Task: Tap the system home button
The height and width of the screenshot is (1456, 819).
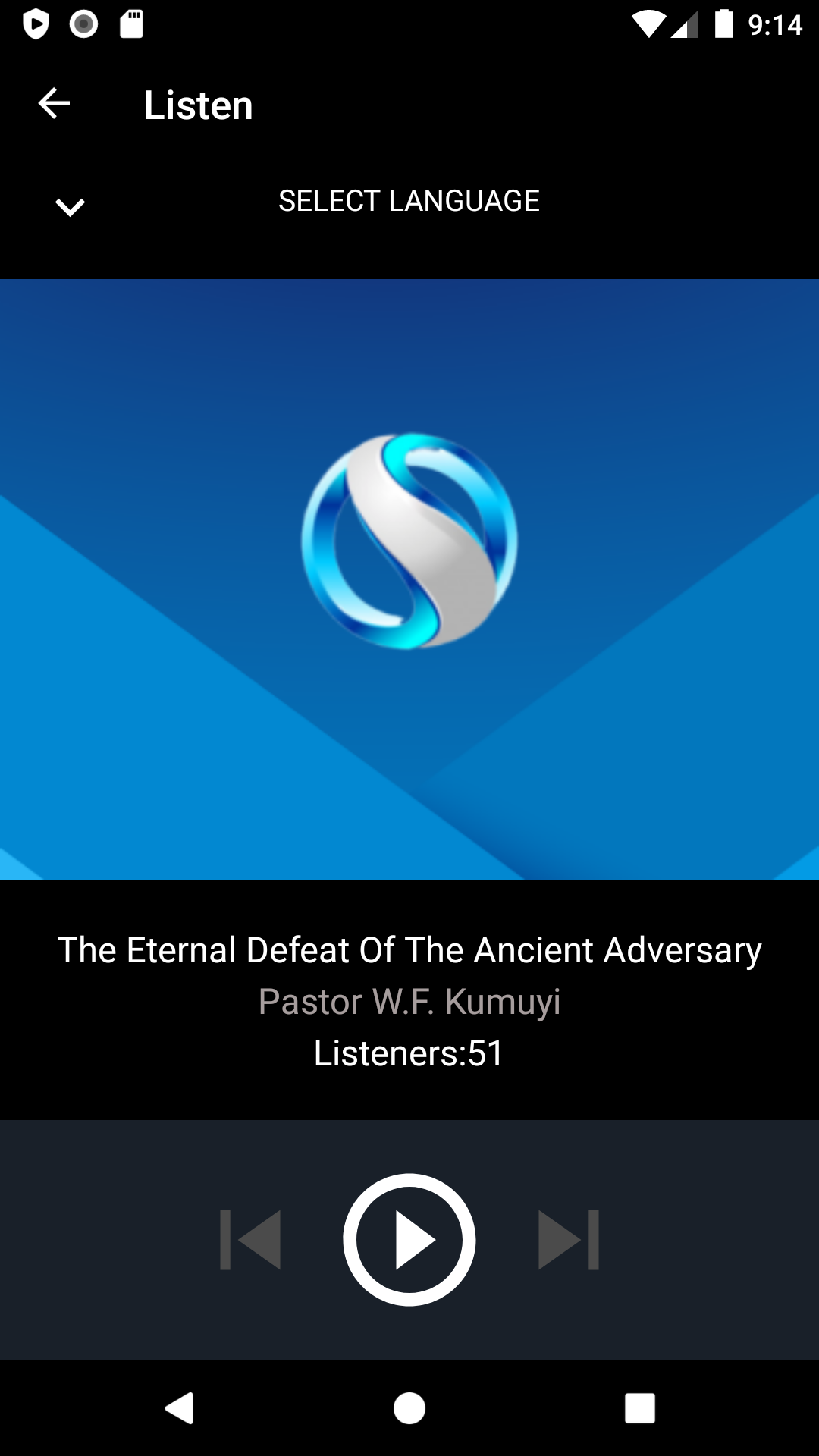Action: coord(409,1408)
